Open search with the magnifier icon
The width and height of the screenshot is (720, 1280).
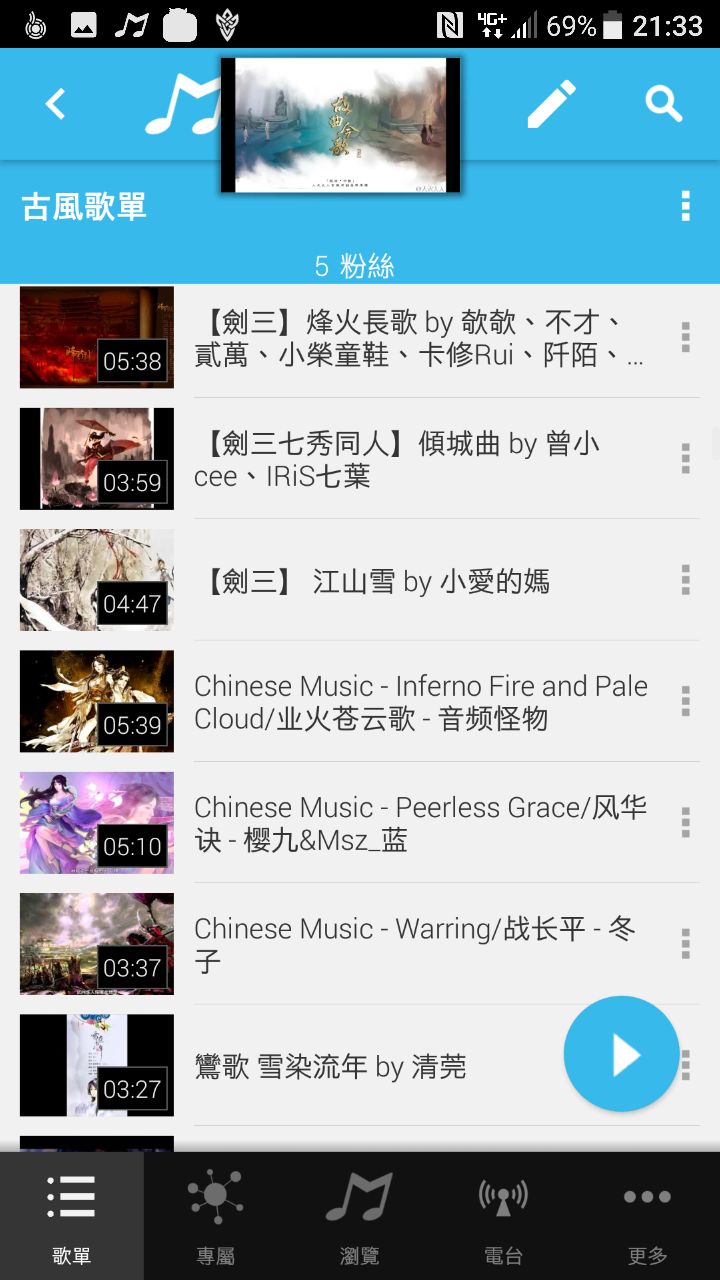pyautogui.click(x=663, y=104)
